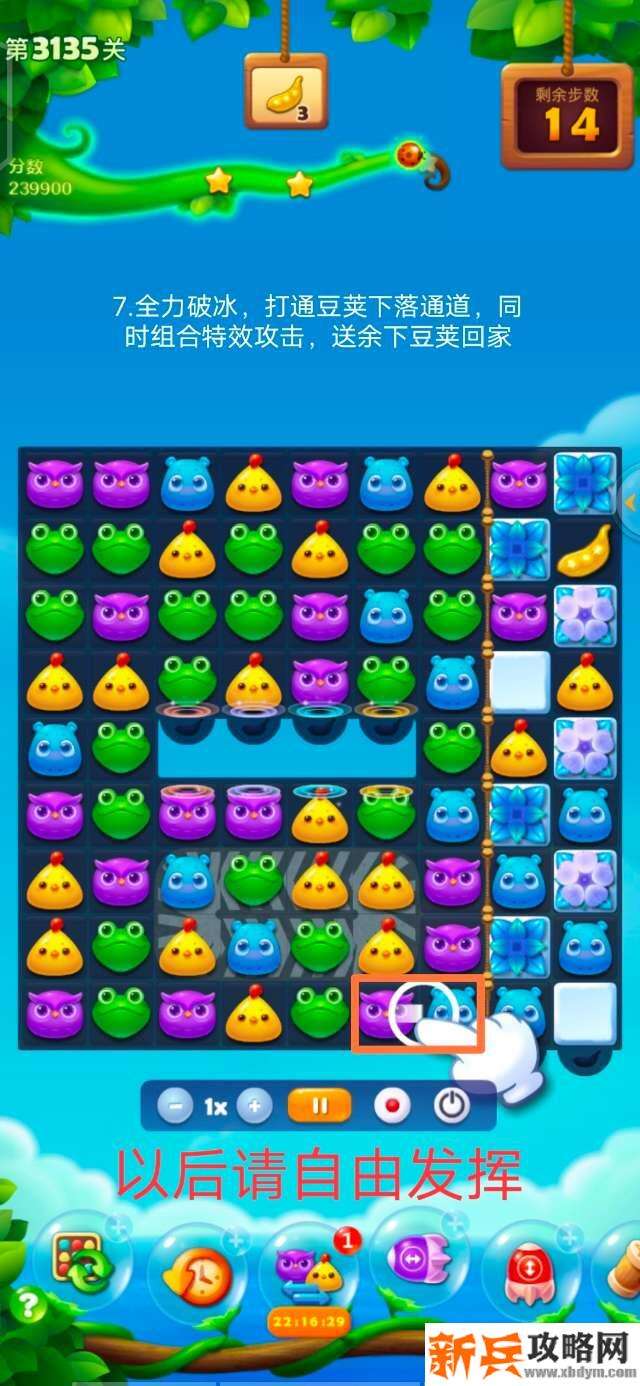Viewport: 640px width, 1386px height.
Task: Decrease playback speed with the minus button
Action: pyautogui.click(x=175, y=1106)
